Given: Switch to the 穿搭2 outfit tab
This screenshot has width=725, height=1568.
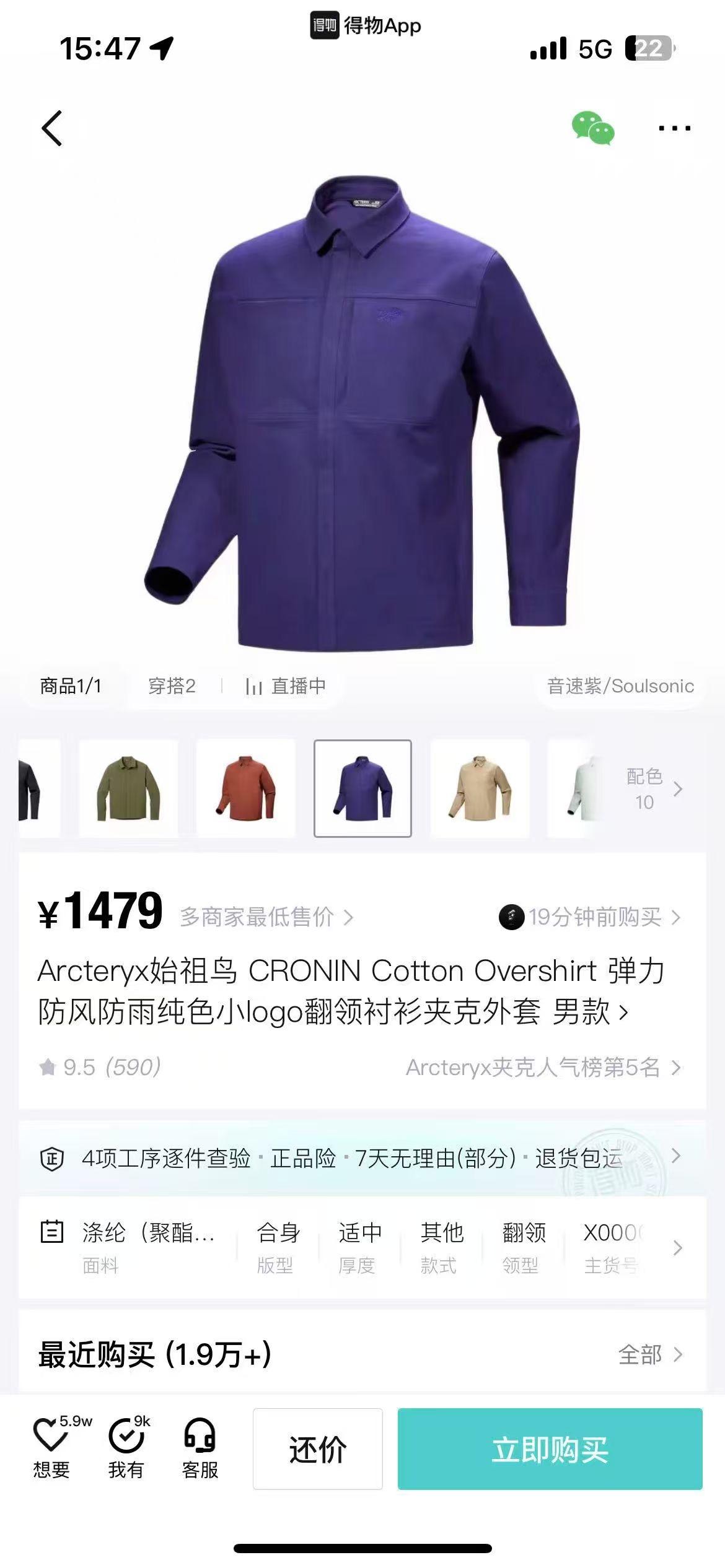Looking at the screenshot, I should click(172, 686).
